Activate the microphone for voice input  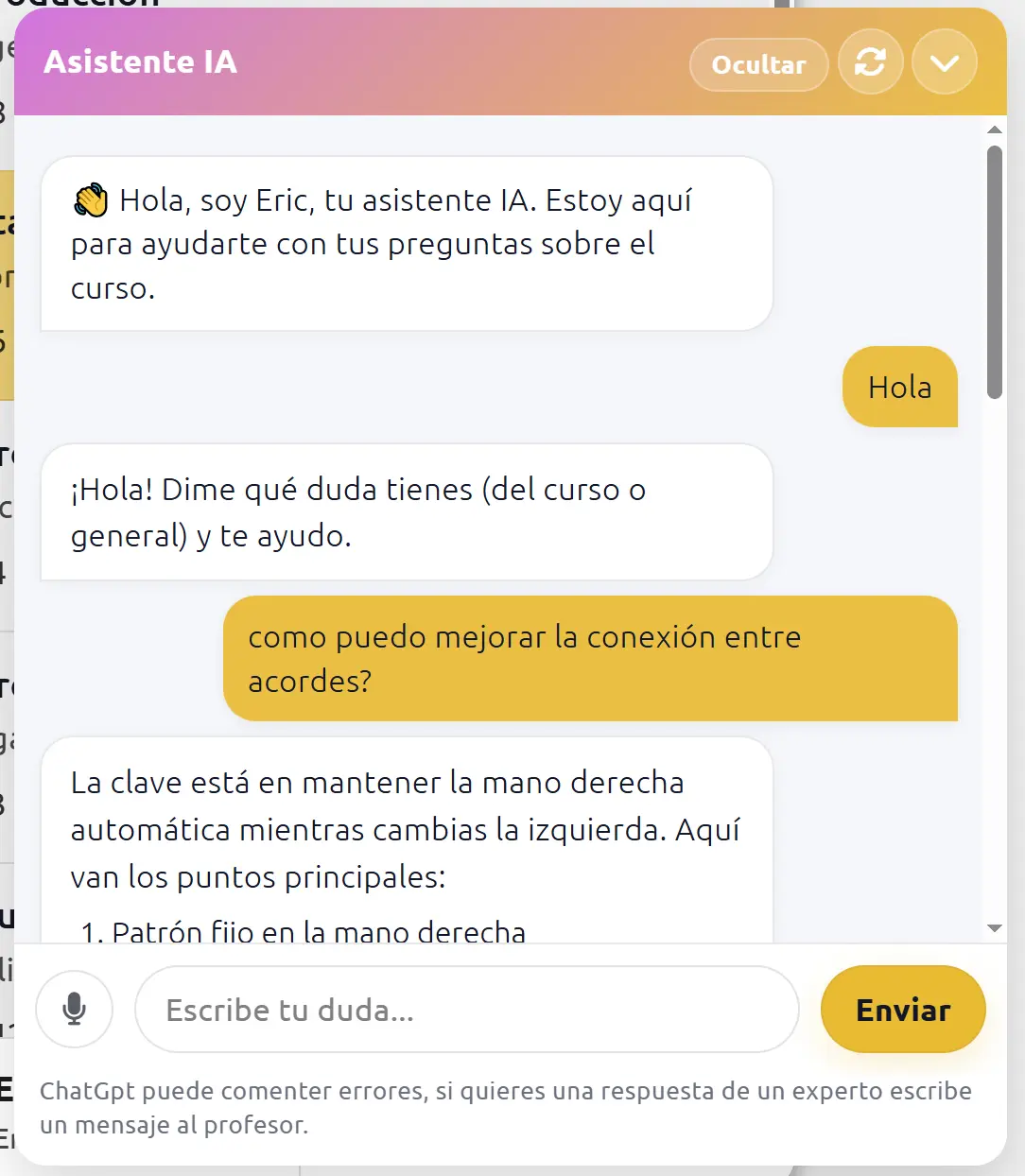click(x=74, y=1009)
